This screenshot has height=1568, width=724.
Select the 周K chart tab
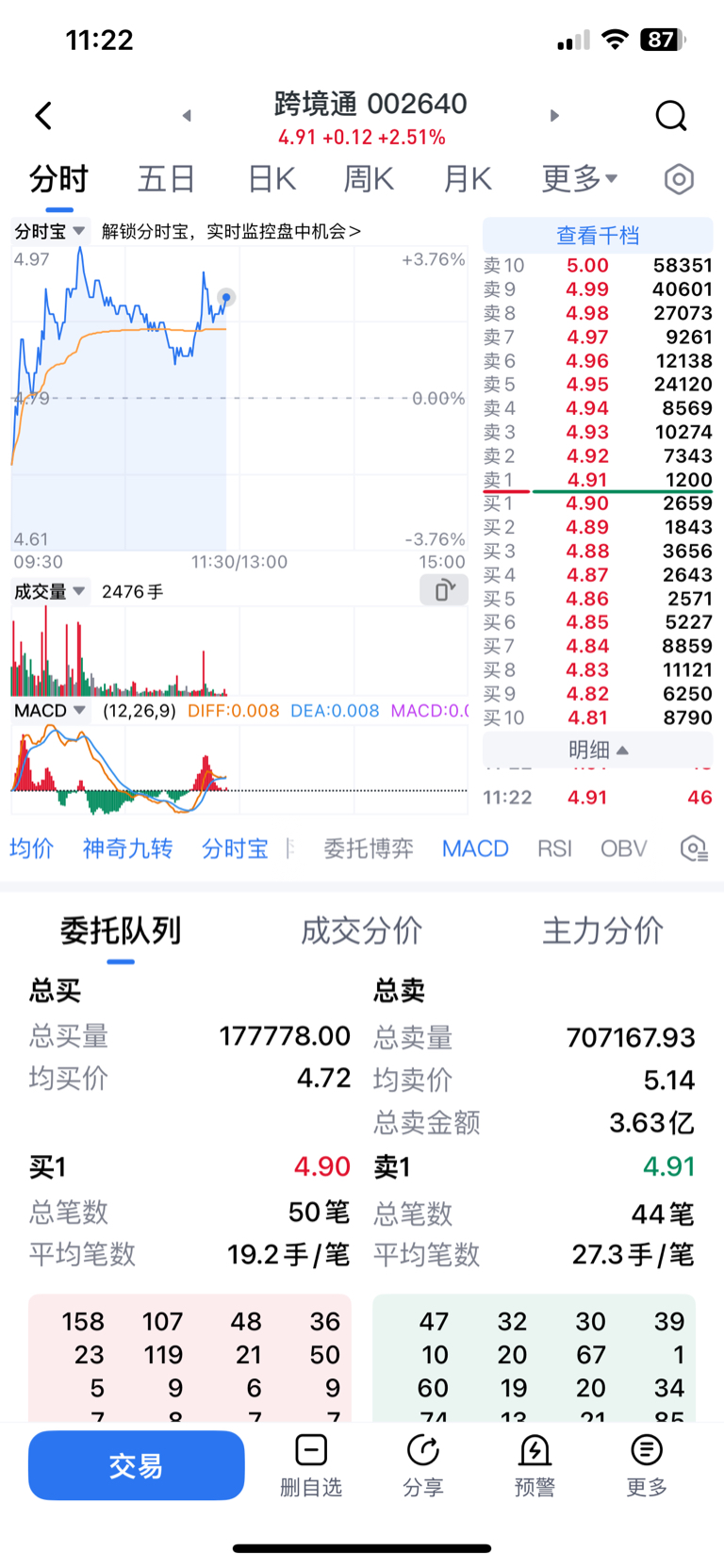[x=369, y=178]
